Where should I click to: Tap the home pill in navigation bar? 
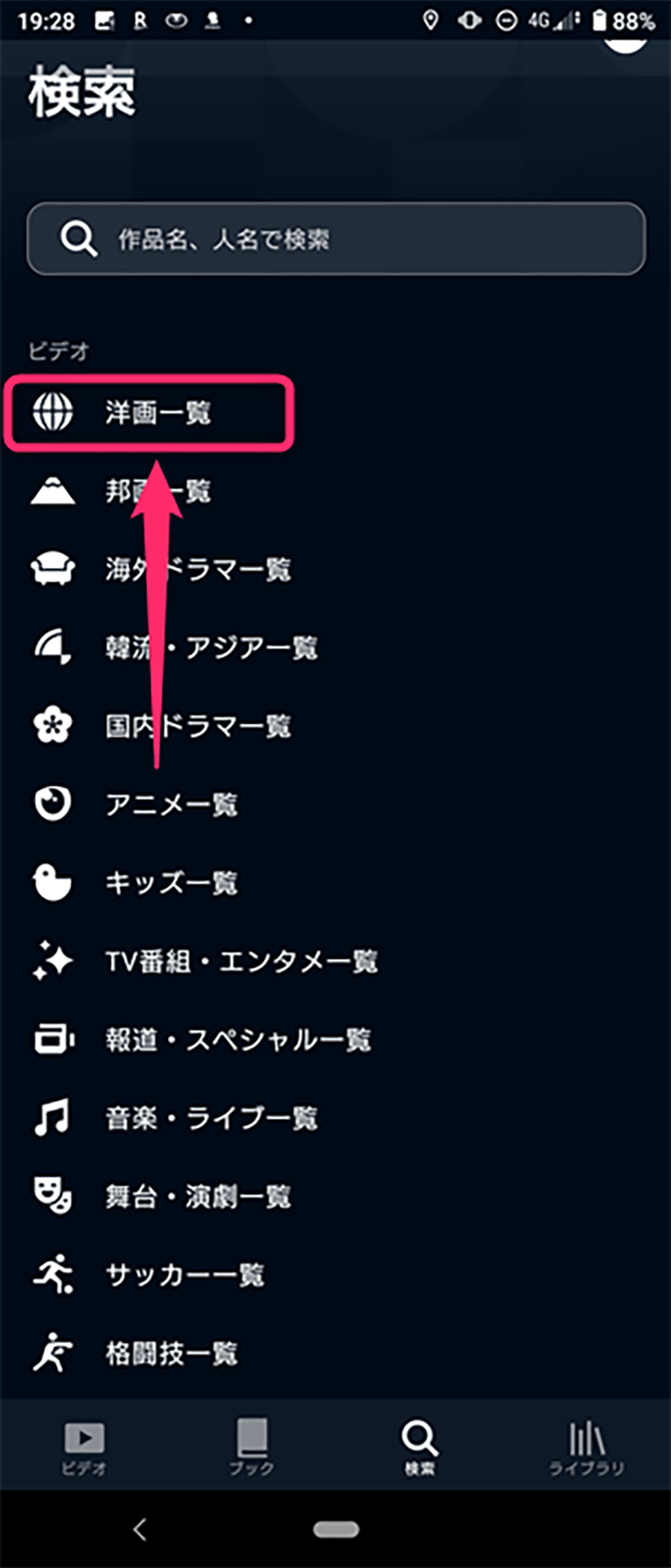(336, 1528)
